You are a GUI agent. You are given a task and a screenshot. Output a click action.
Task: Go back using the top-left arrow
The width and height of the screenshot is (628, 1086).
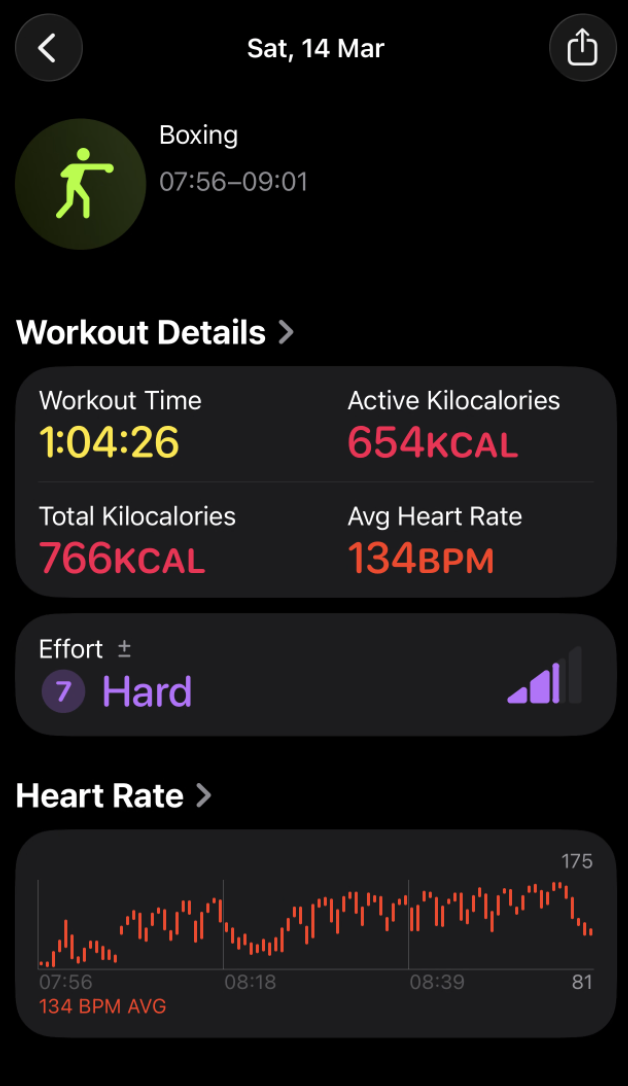click(x=48, y=48)
